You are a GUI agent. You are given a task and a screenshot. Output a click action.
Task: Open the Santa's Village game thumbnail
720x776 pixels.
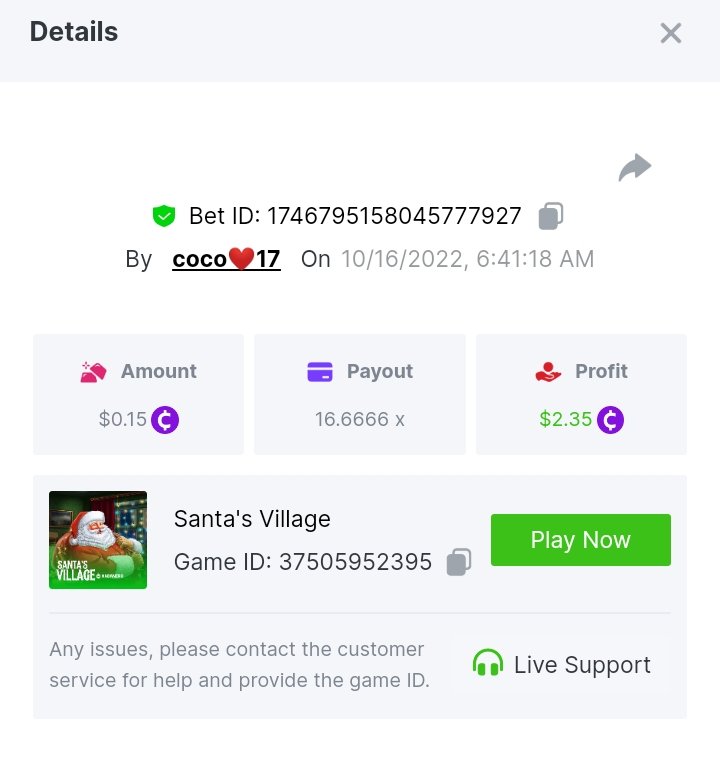tap(98, 540)
